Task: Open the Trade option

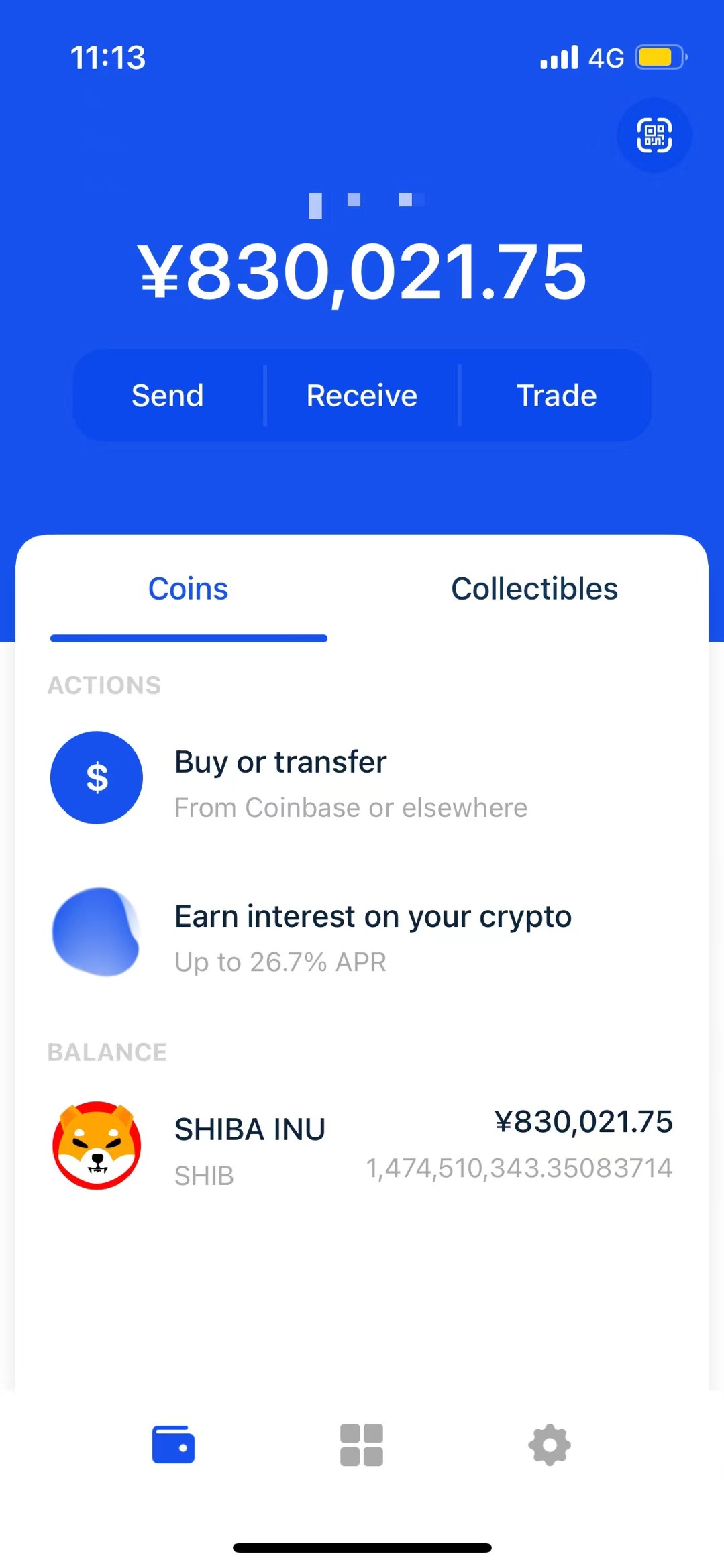Action: 556,396
